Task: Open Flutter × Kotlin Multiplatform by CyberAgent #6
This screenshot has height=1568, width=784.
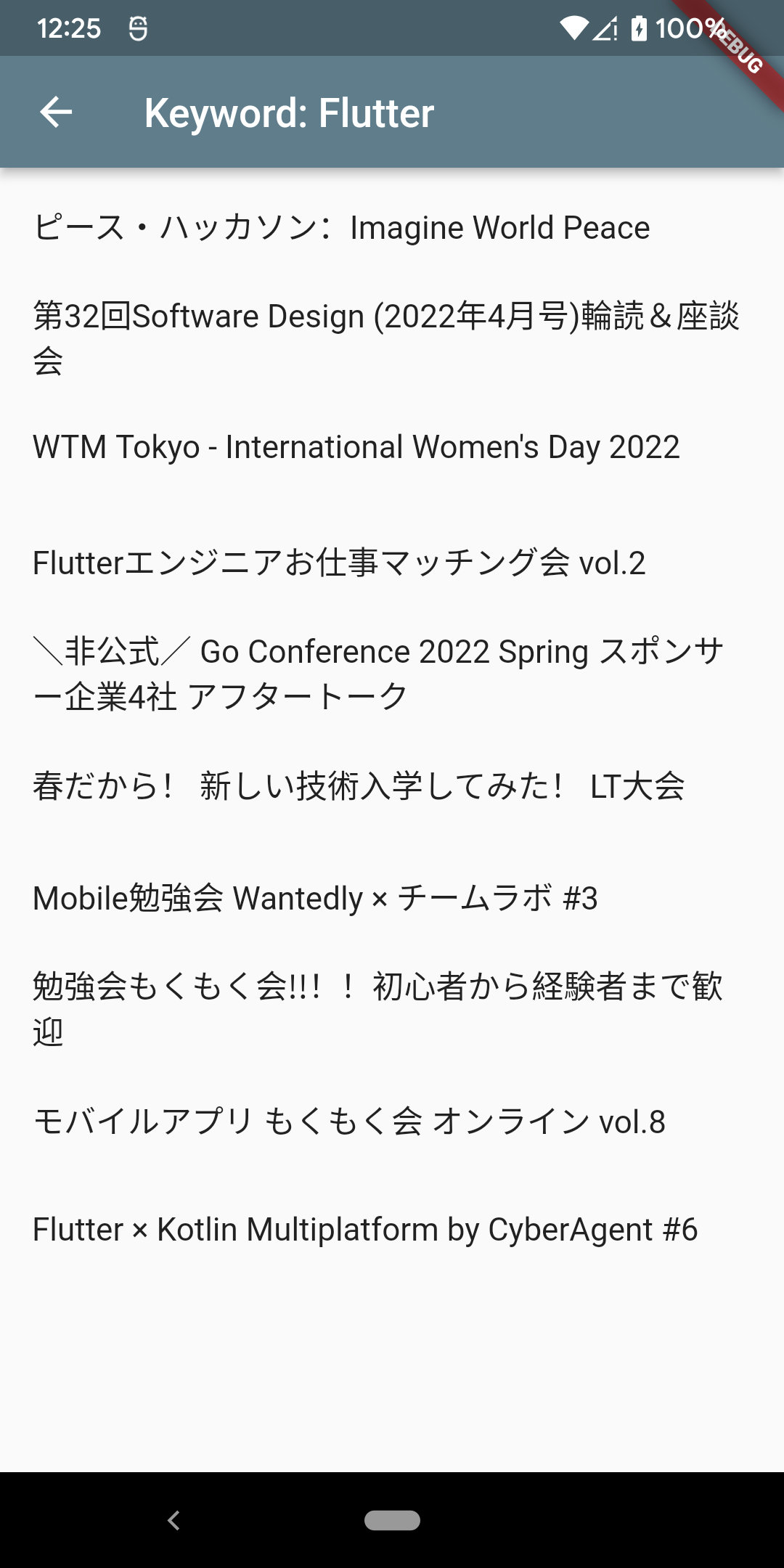Action: tap(392, 1230)
